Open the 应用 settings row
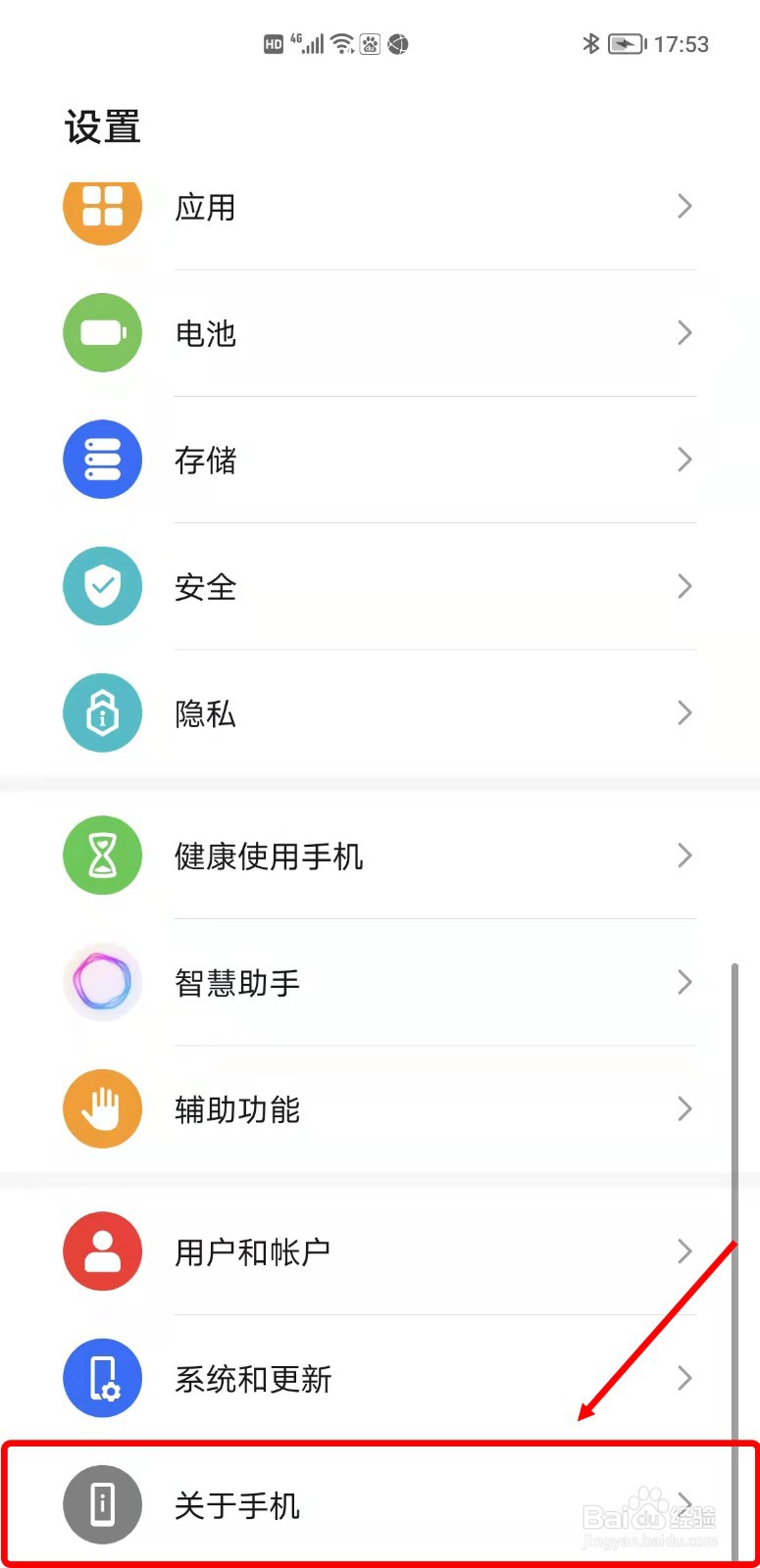The image size is (760, 1568). click(380, 207)
